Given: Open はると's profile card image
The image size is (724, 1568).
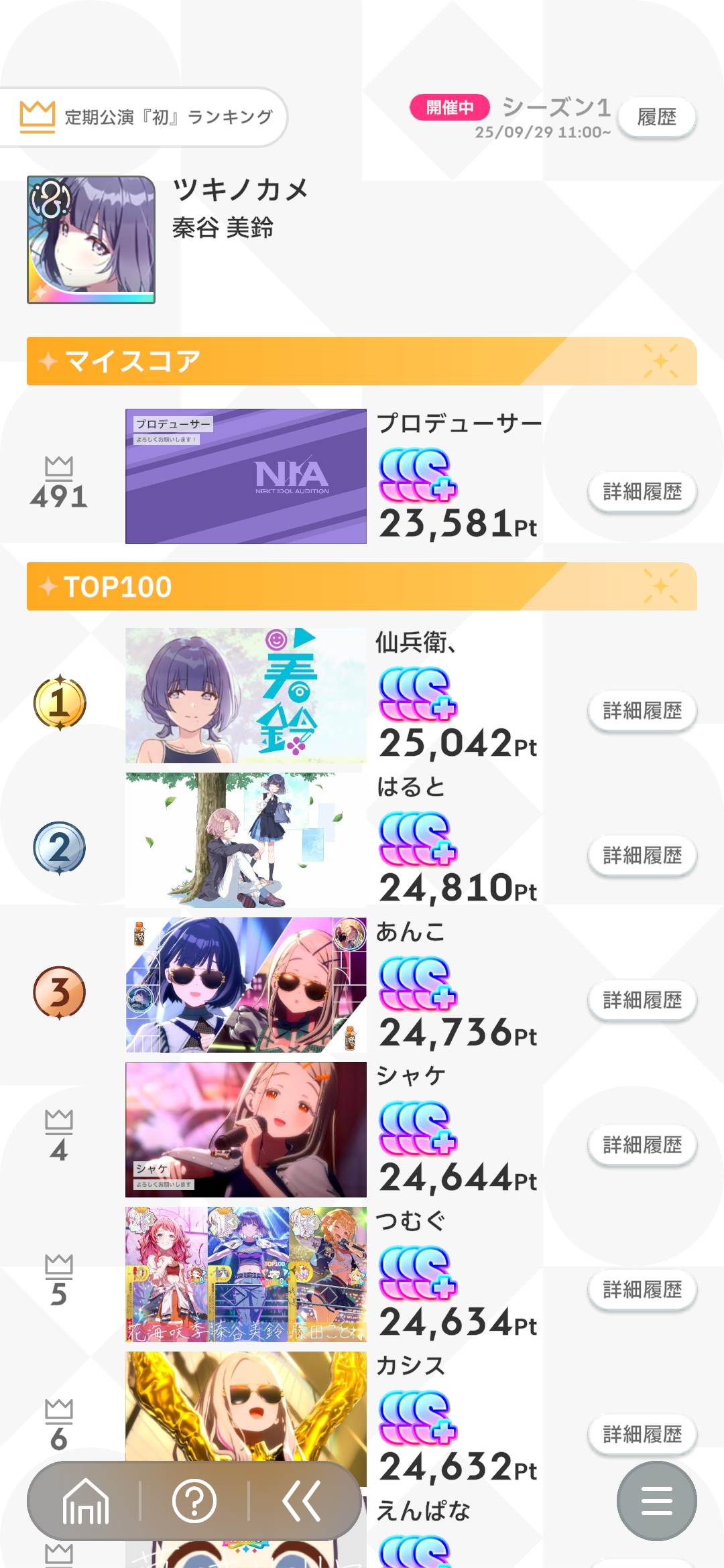Looking at the screenshot, I should [x=245, y=840].
